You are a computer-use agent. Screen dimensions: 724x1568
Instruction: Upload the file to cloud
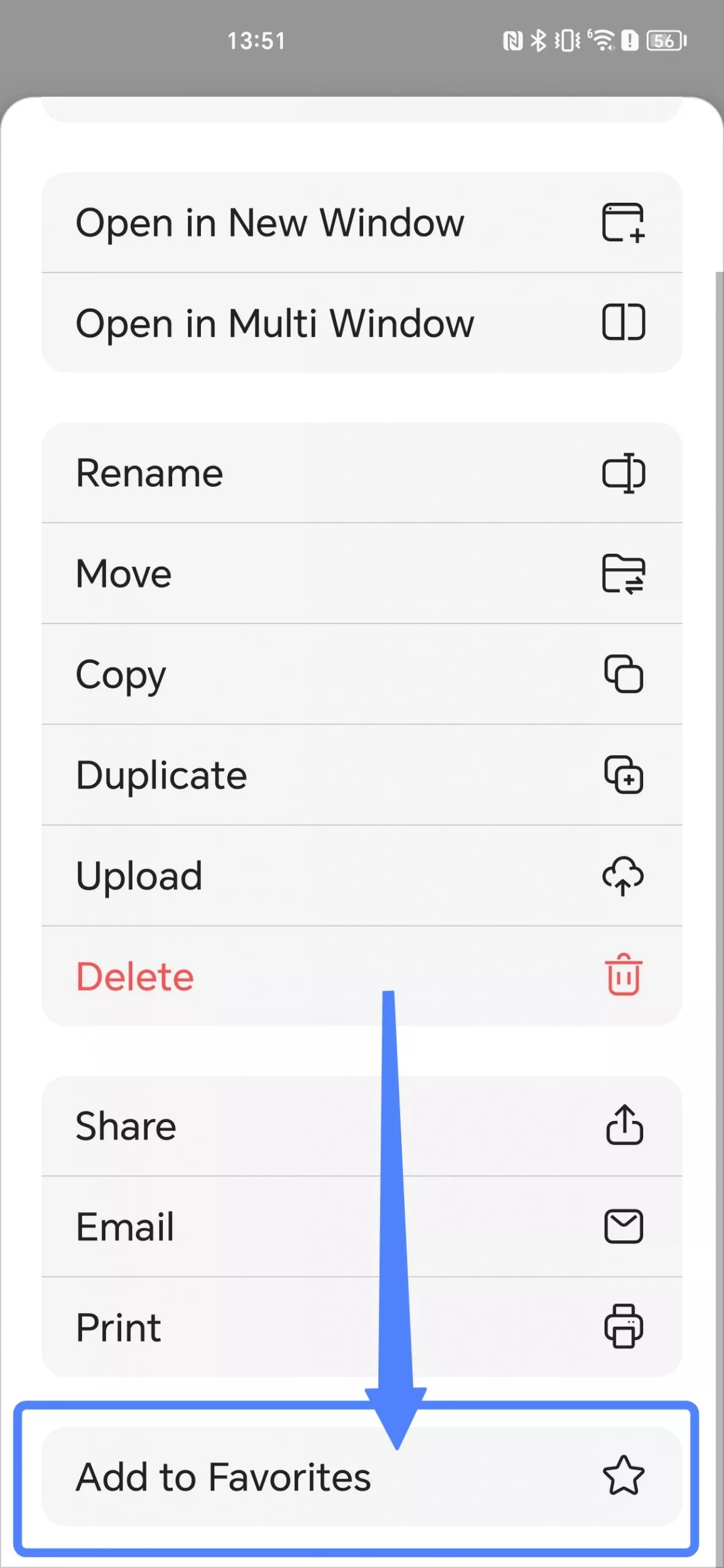(361, 875)
